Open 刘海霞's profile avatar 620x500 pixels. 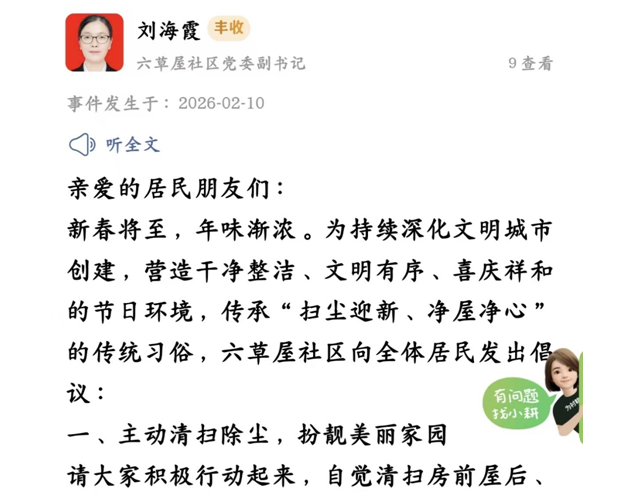click(x=95, y=43)
